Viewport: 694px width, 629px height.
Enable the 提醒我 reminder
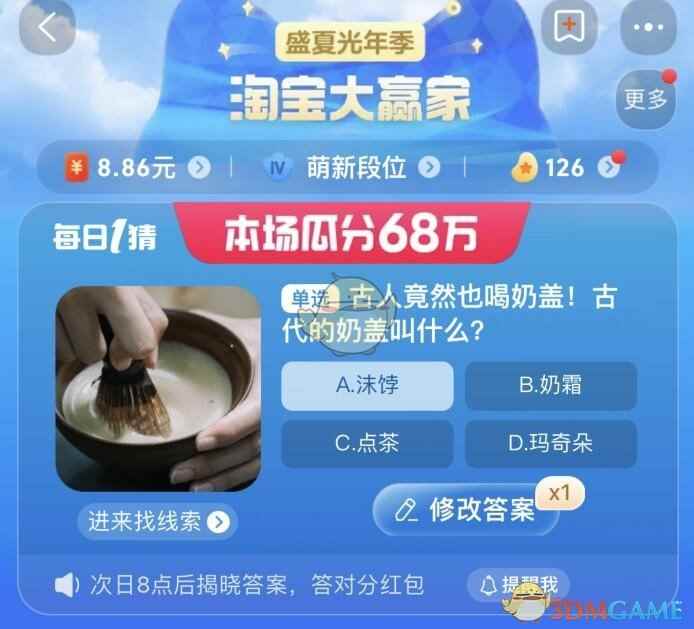(518, 584)
